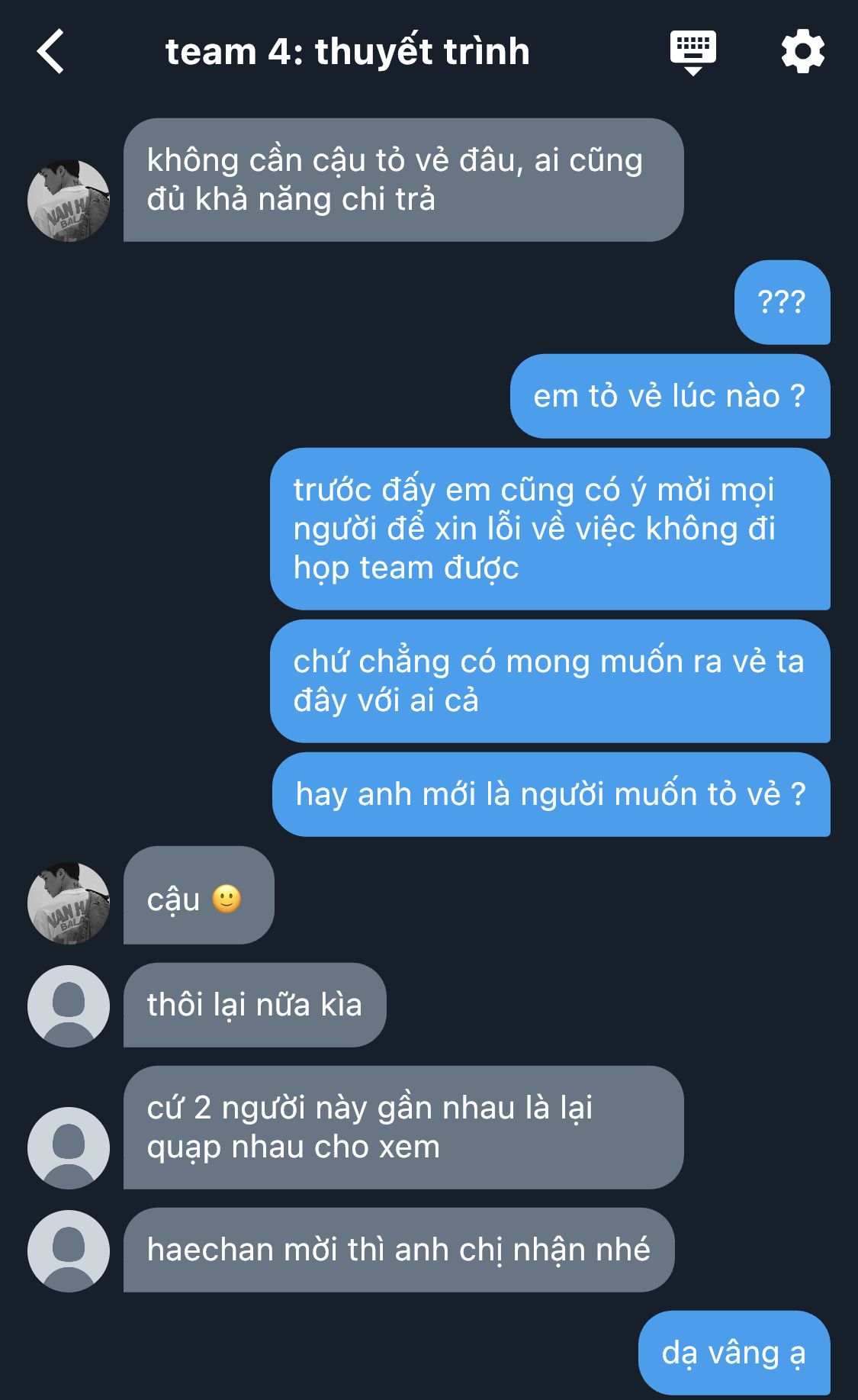Open profile photo beside 'không cần cậu tỏ vẻ' message
The width and height of the screenshot is (858, 1400).
coord(69,200)
